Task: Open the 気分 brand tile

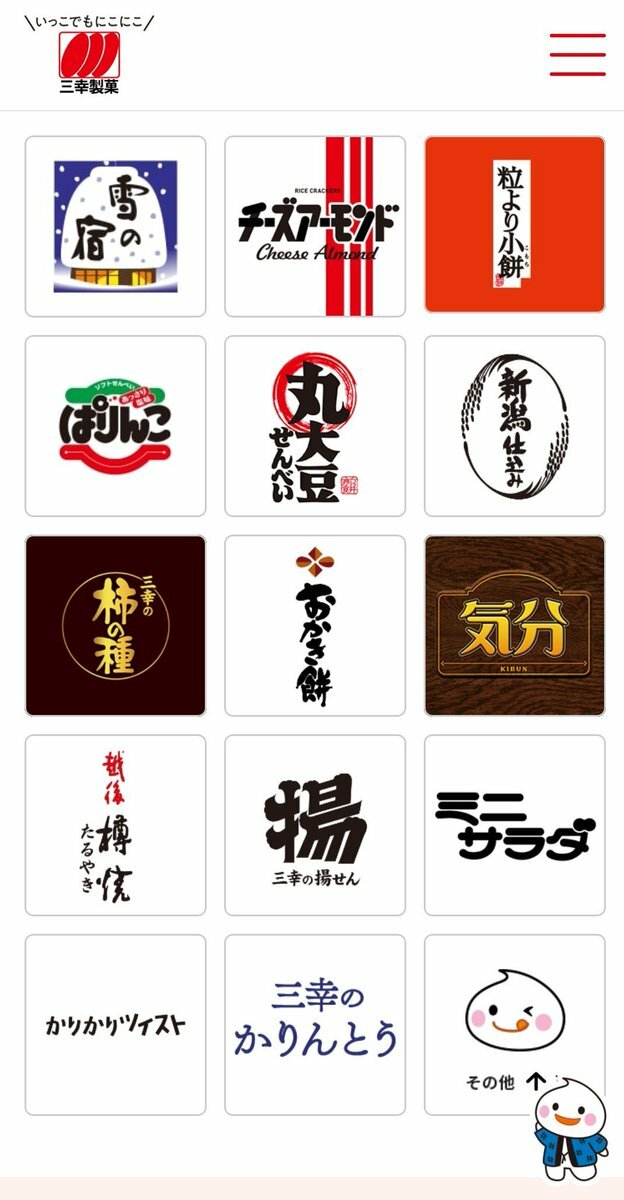Action: [x=515, y=626]
